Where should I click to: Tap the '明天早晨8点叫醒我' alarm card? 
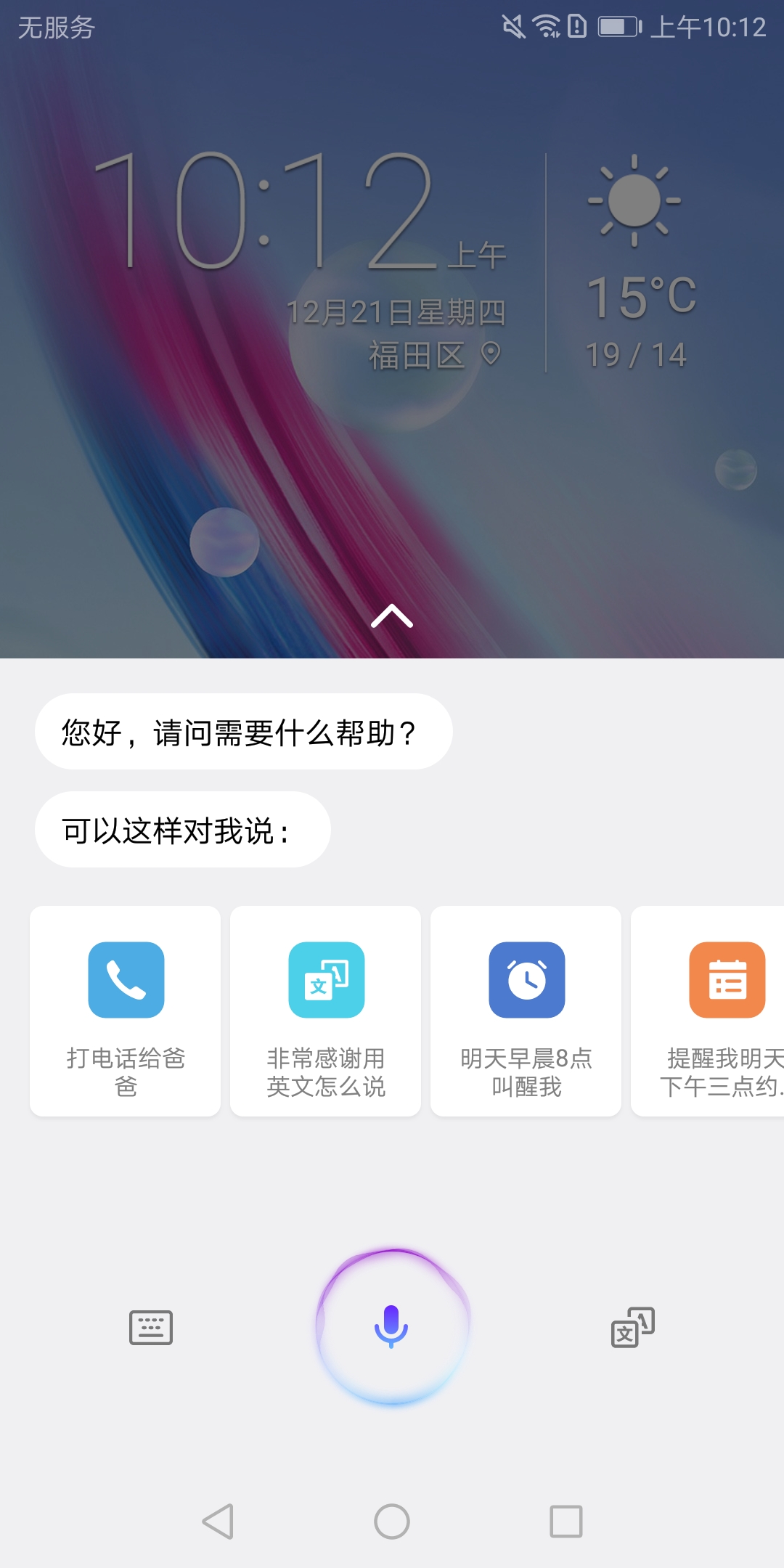point(526,1010)
